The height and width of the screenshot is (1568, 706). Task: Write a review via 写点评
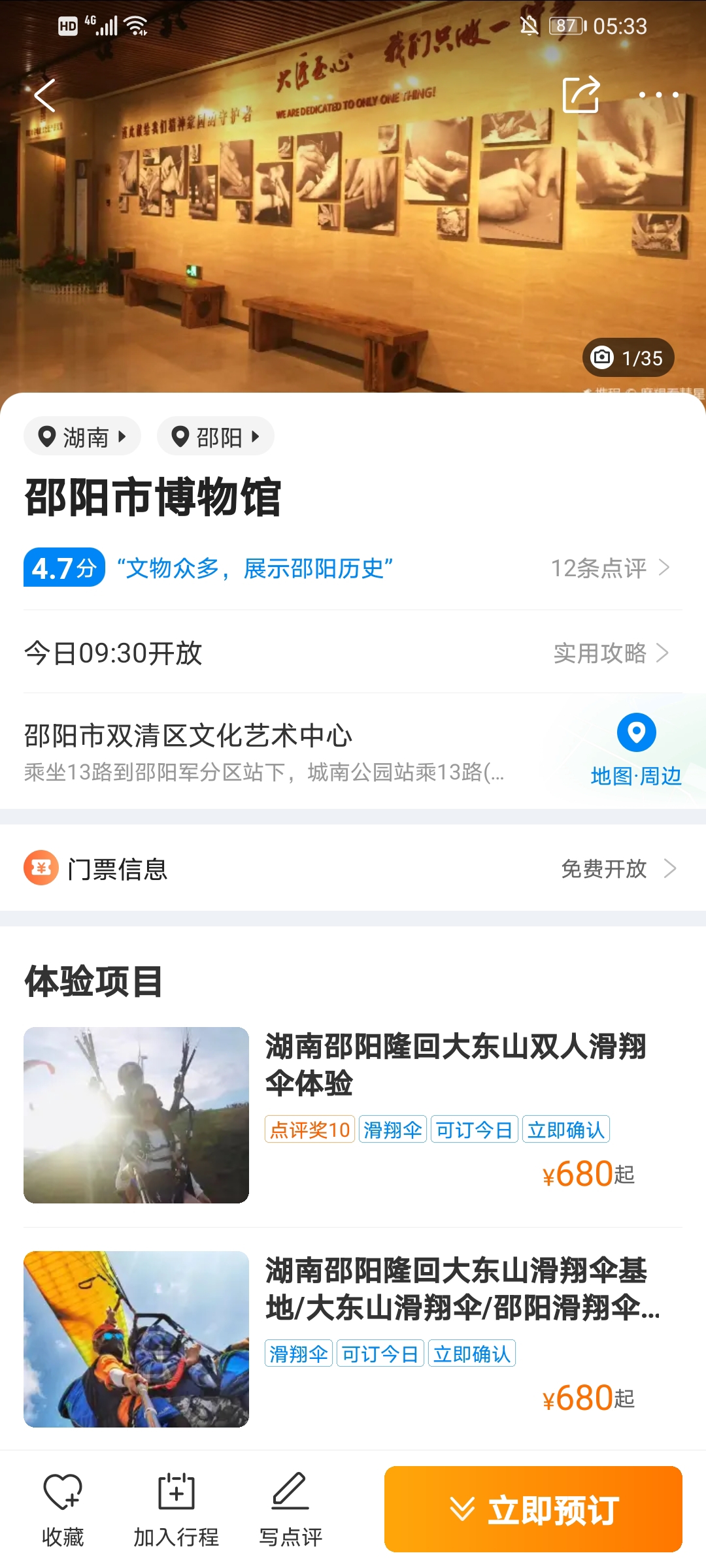[290, 1509]
